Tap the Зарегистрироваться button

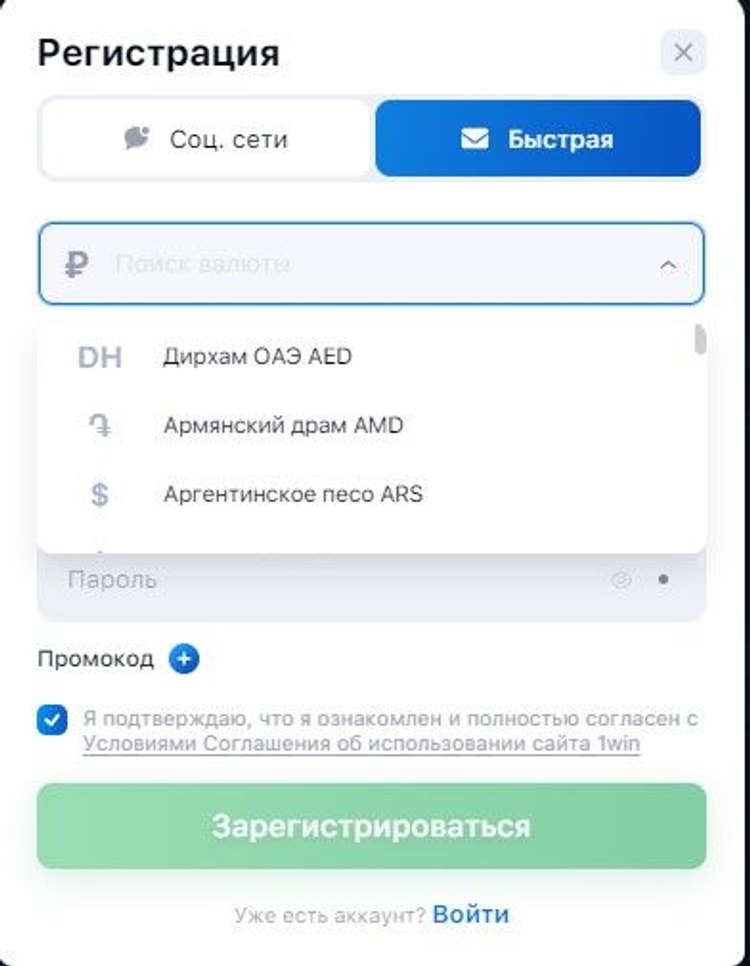(x=371, y=826)
